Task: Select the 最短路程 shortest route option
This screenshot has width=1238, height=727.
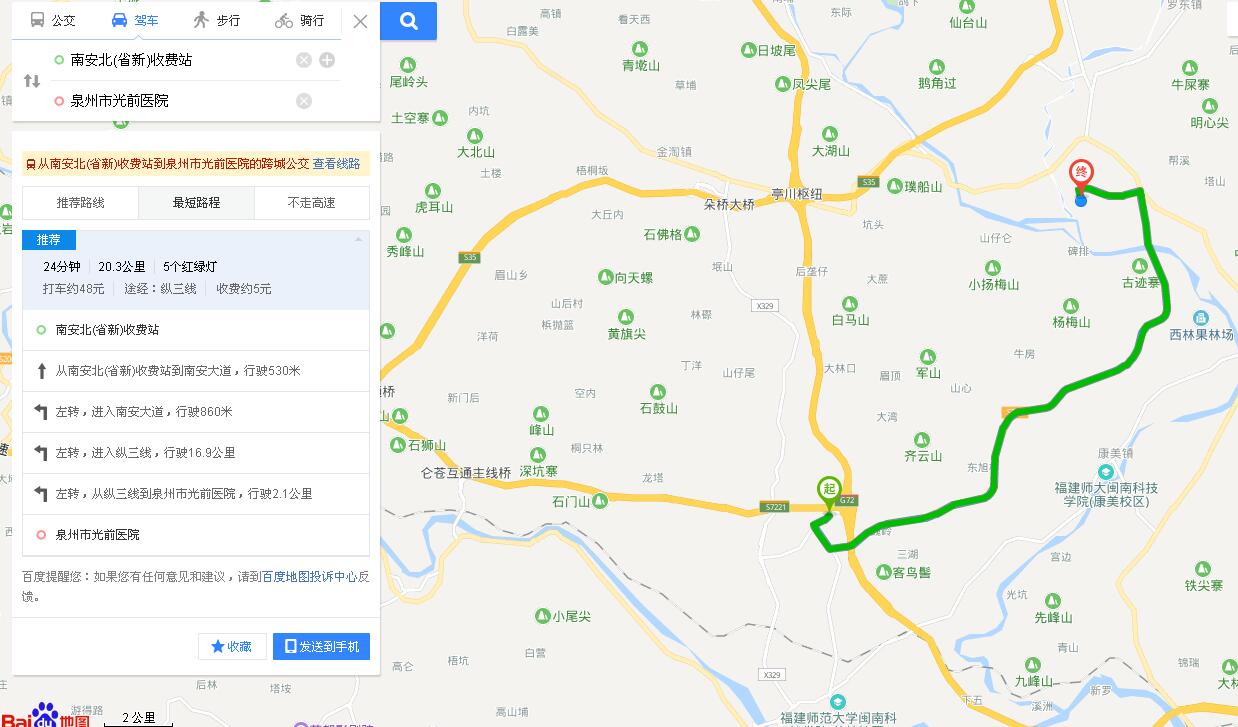Action: [196, 202]
